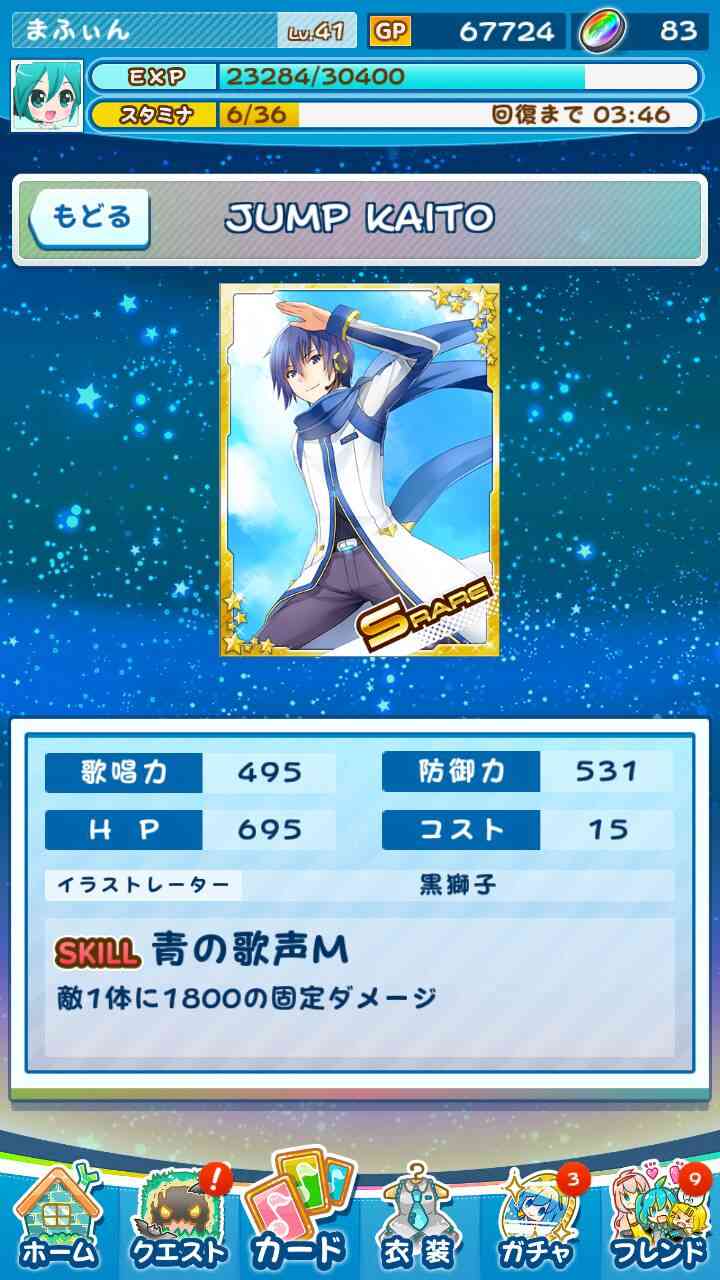
Task: Tap the JUMP KAITO card image
Action: (x=360, y=470)
